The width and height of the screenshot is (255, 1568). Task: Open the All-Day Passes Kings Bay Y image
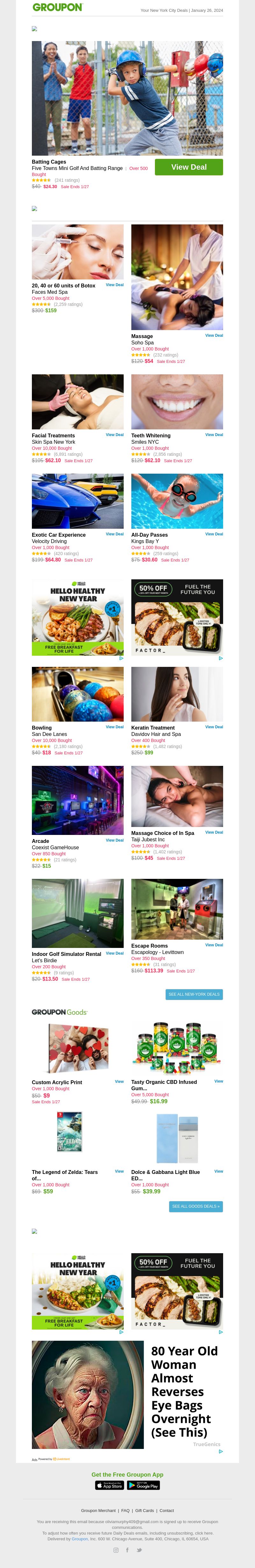pyautogui.click(x=177, y=501)
